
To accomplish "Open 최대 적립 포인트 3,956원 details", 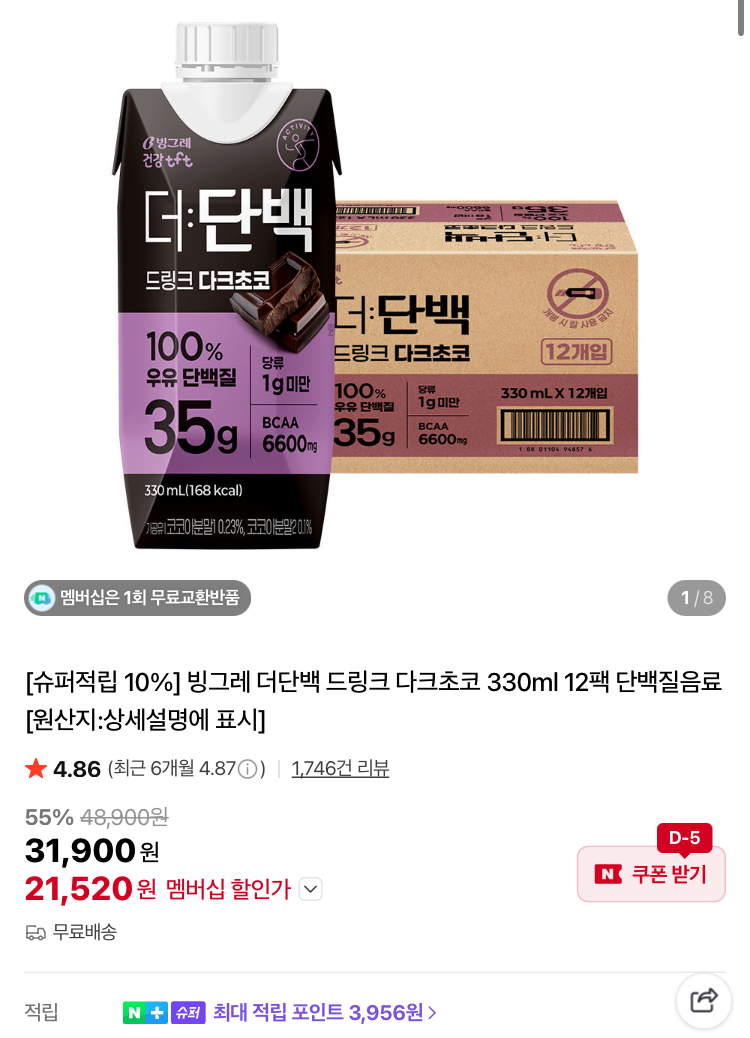I will pyautogui.click(x=324, y=1012).
